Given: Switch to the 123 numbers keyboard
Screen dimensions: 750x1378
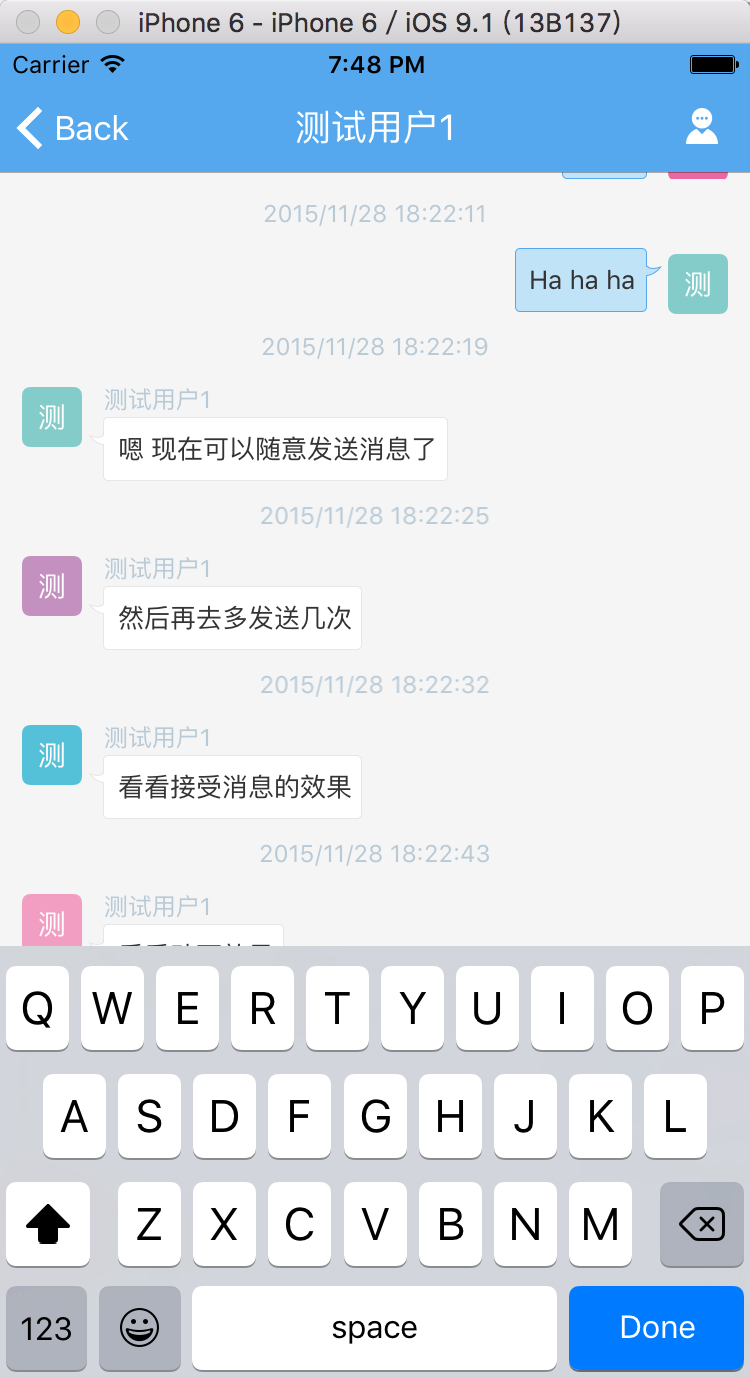Looking at the screenshot, I should pyautogui.click(x=46, y=1328).
